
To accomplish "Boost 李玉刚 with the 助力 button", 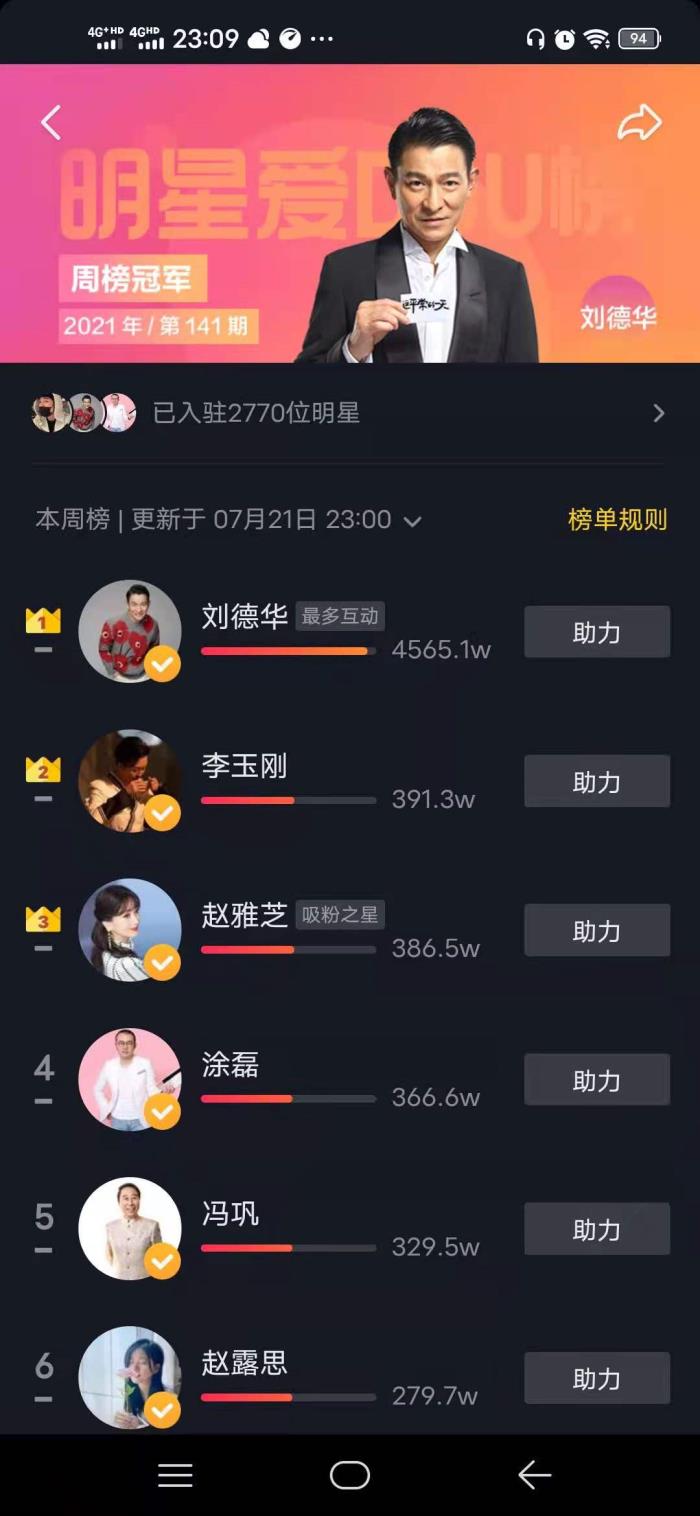I will [596, 781].
